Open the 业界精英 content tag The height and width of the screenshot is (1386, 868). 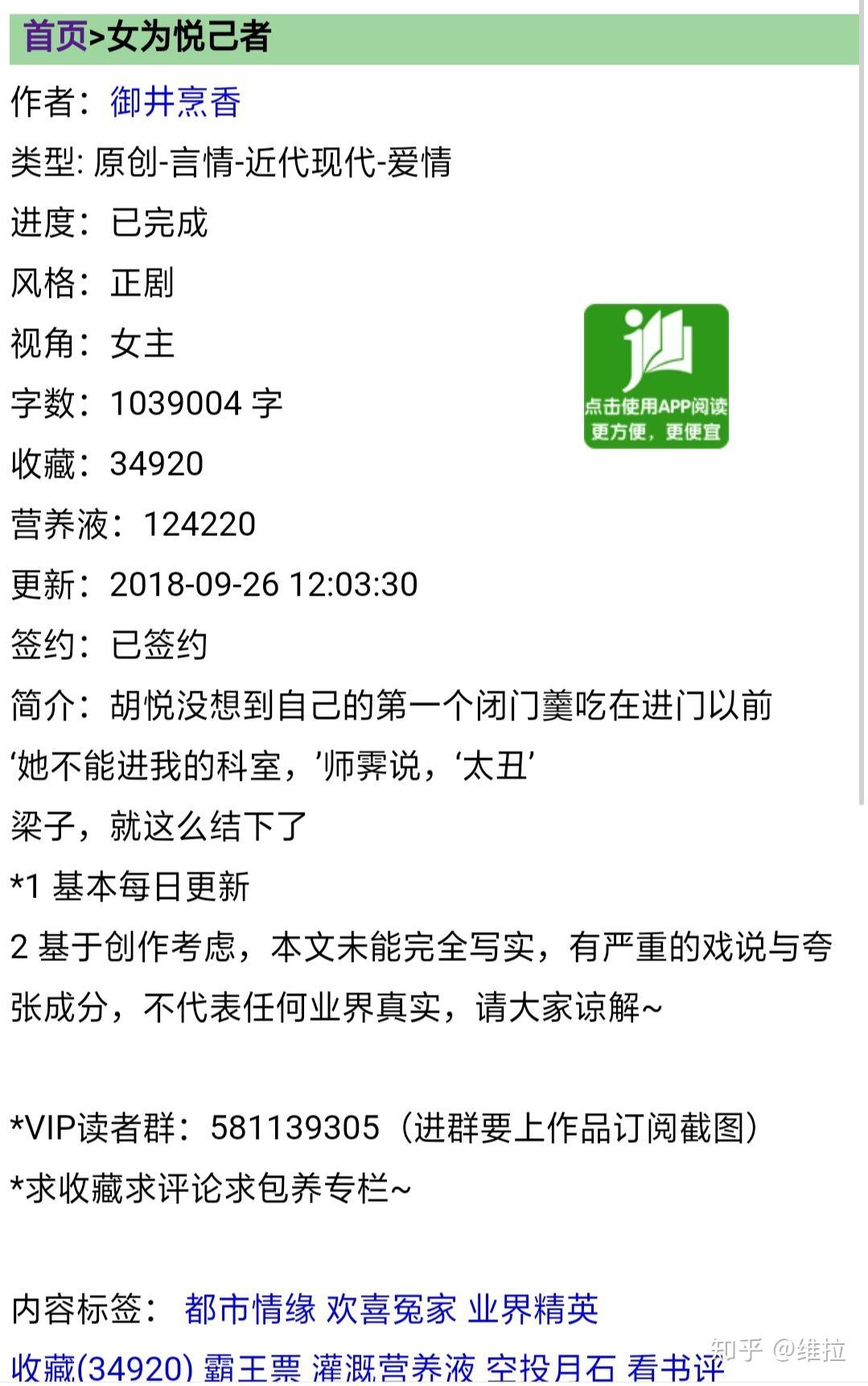[533, 1310]
